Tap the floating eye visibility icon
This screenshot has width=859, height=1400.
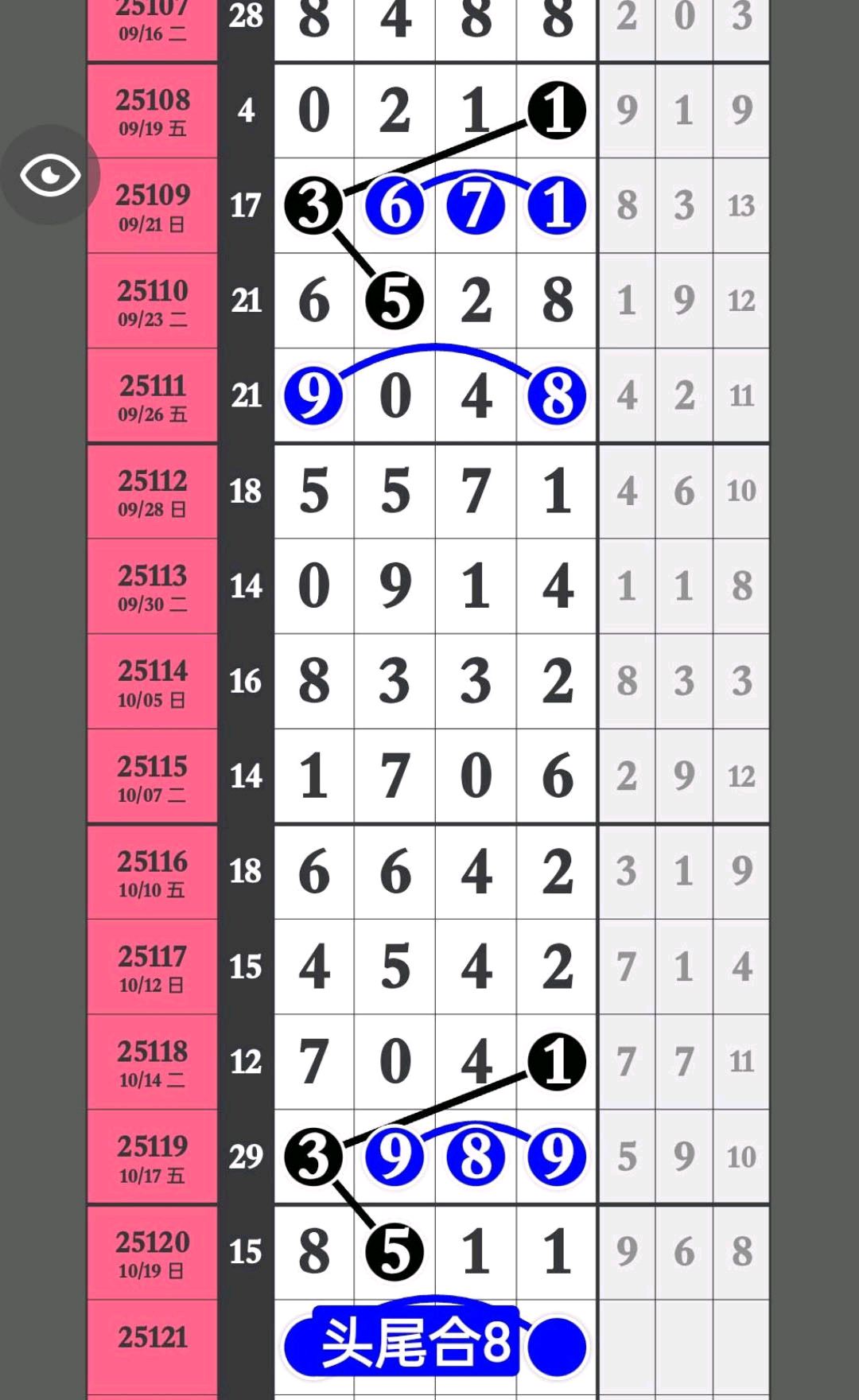pyautogui.click(x=50, y=175)
